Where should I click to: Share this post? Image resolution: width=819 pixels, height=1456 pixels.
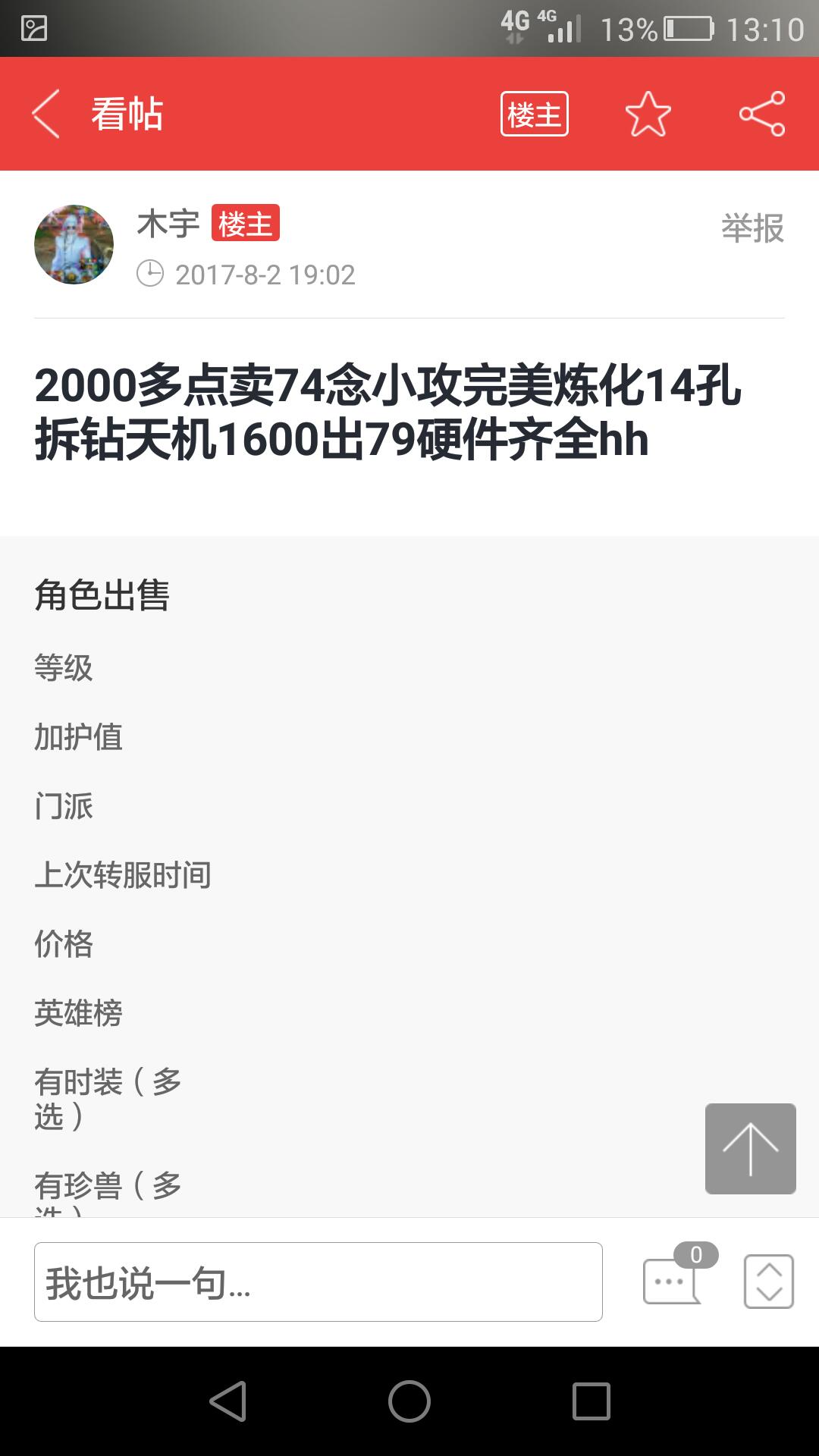pos(762,114)
